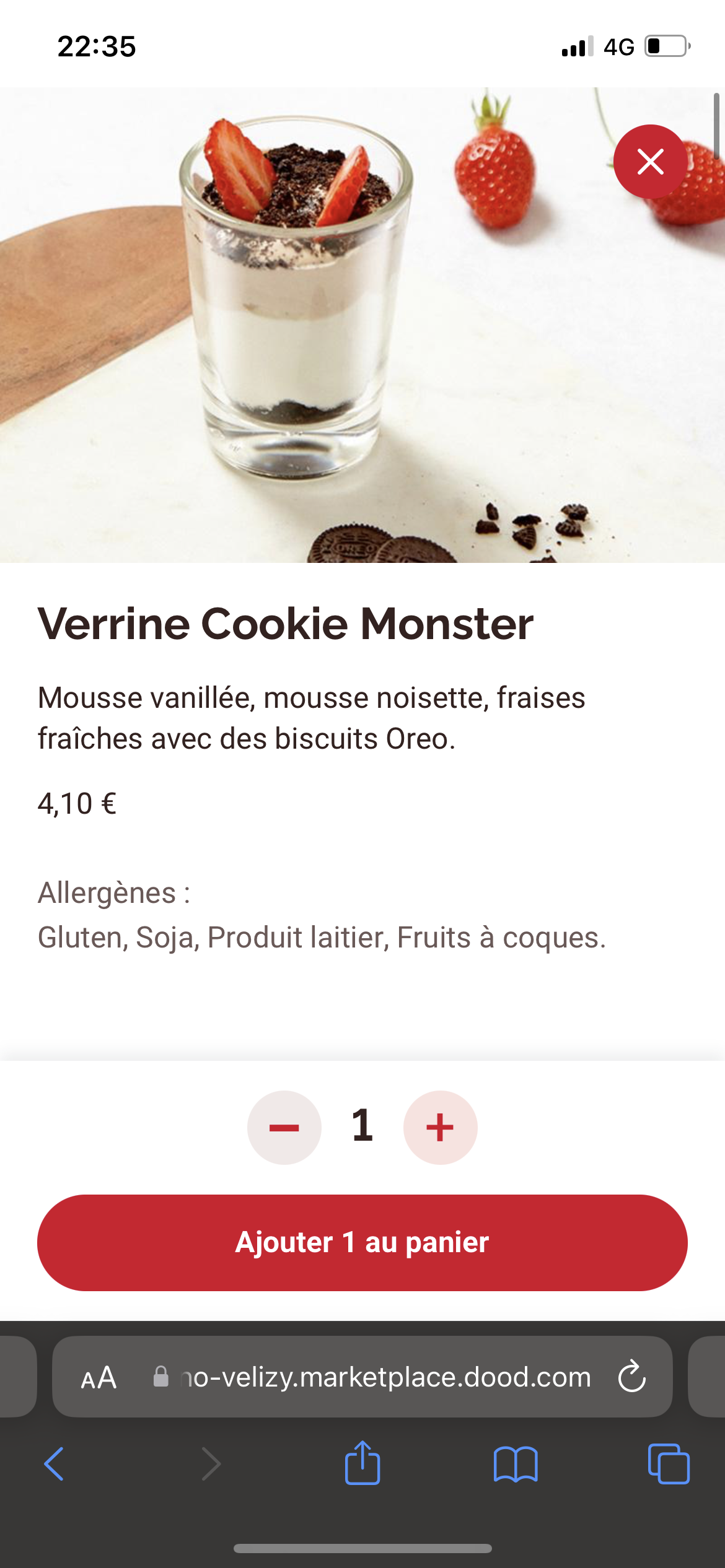This screenshot has width=725, height=1568.
Task: Reload the page from the address bar
Action: click(632, 1377)
